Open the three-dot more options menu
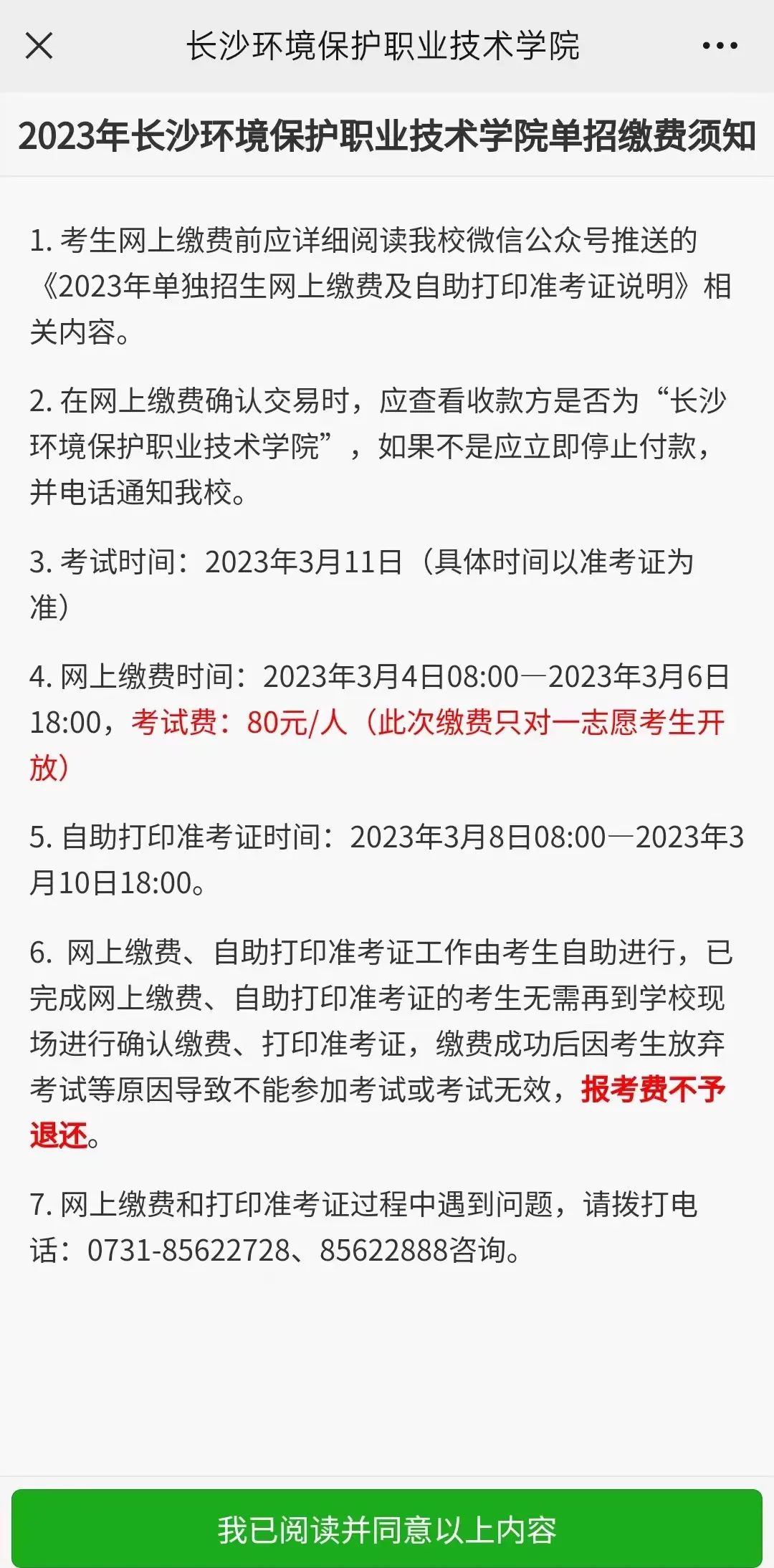This screenshot has height=1568, width=774. click(x=720, y=46)
